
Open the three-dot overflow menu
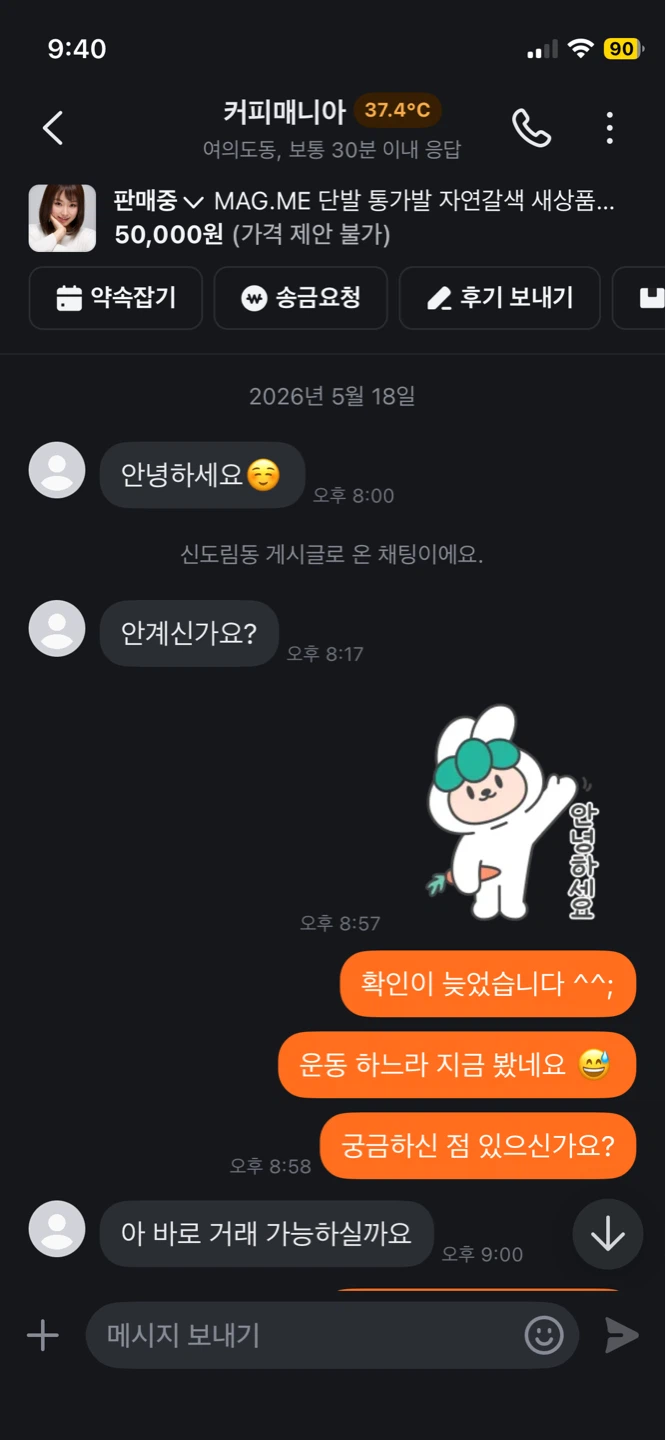[610, 128]
